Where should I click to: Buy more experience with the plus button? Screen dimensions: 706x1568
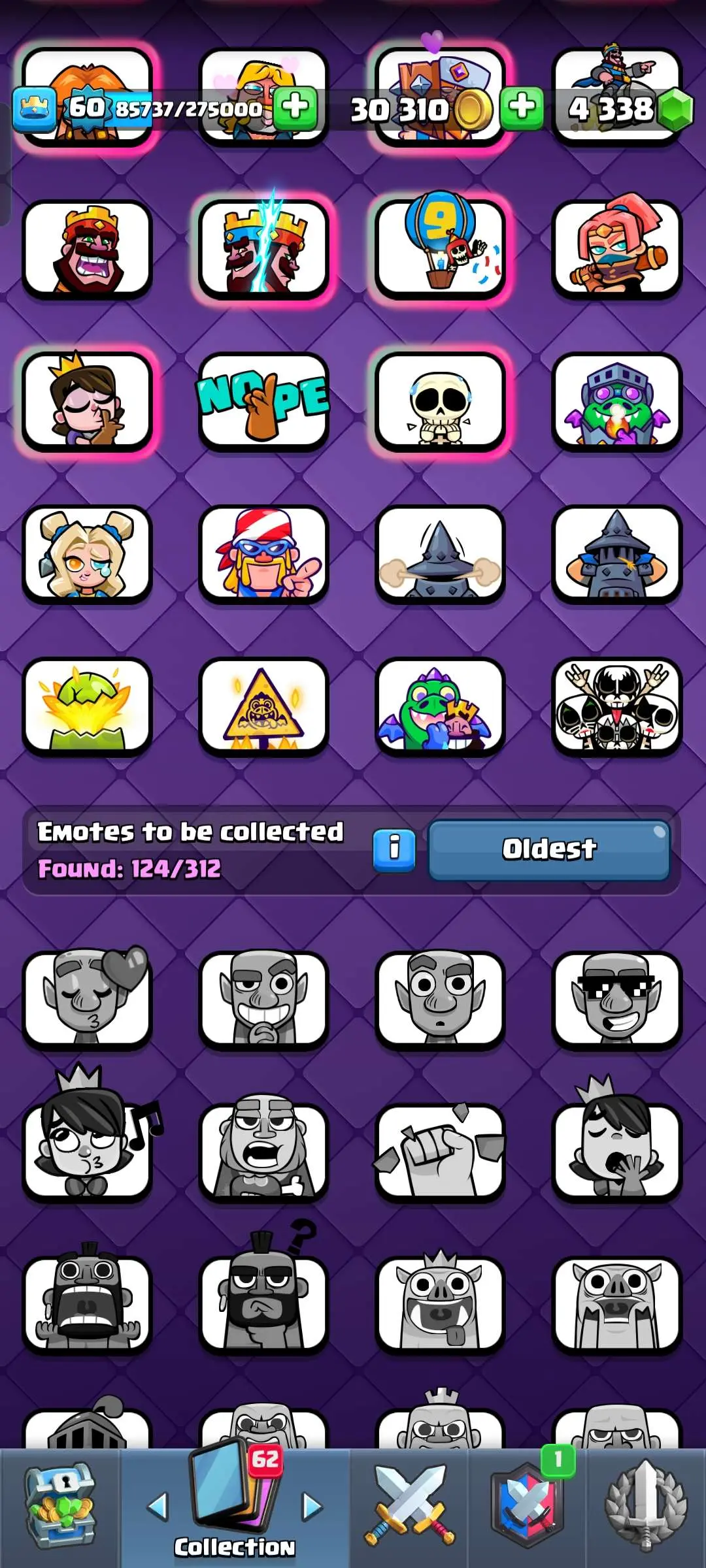pos(295,108)
